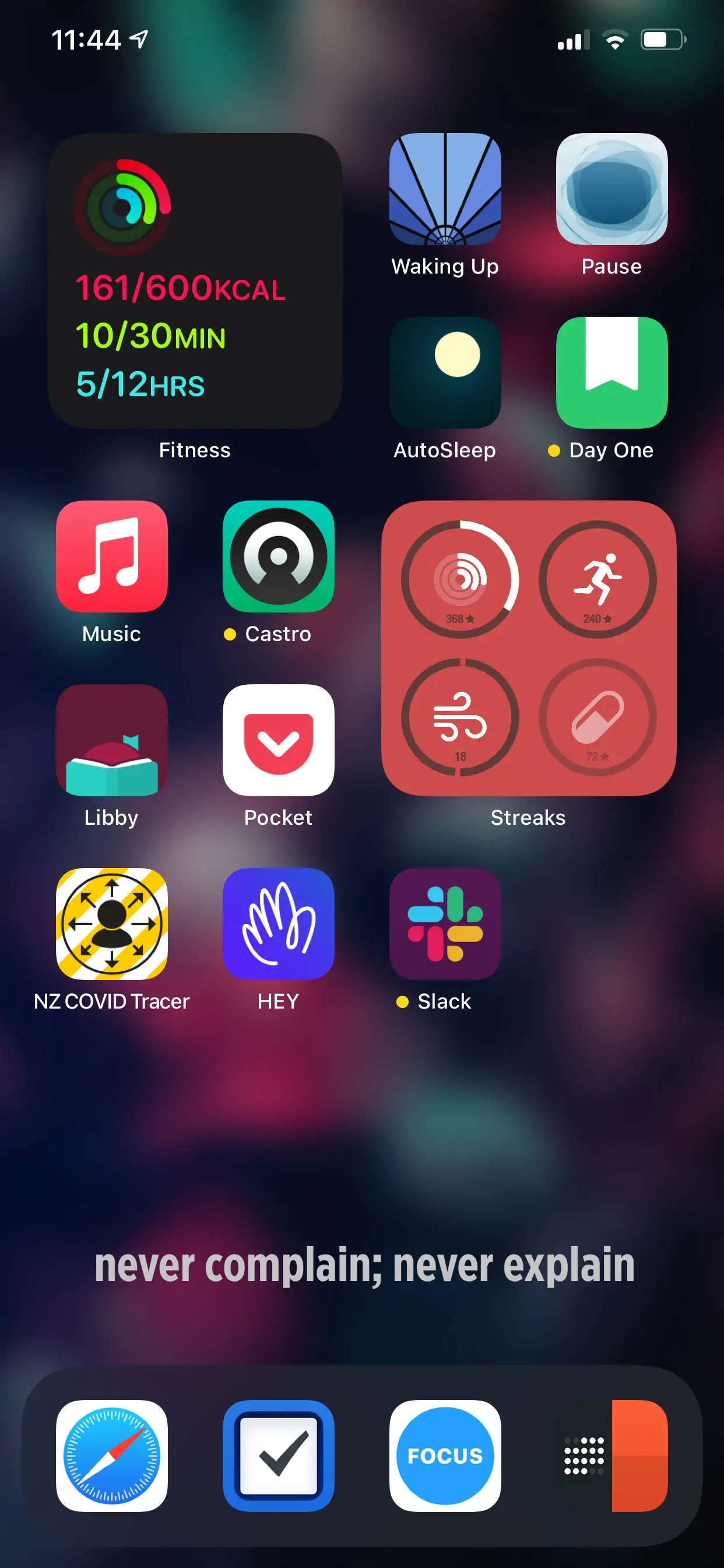
Task: Open Libby
Action: pos(112,740)
